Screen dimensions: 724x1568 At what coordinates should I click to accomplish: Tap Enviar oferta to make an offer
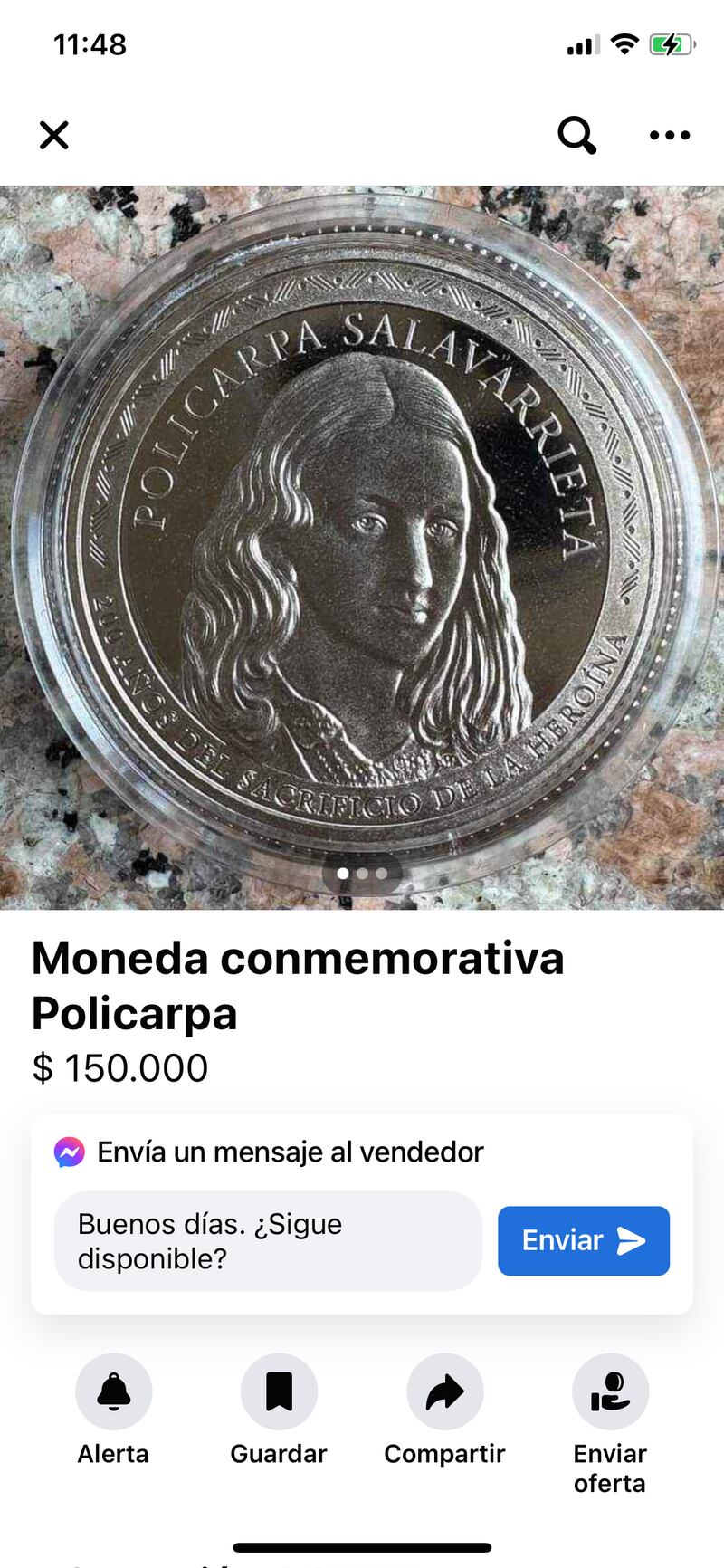[610, 1392]
